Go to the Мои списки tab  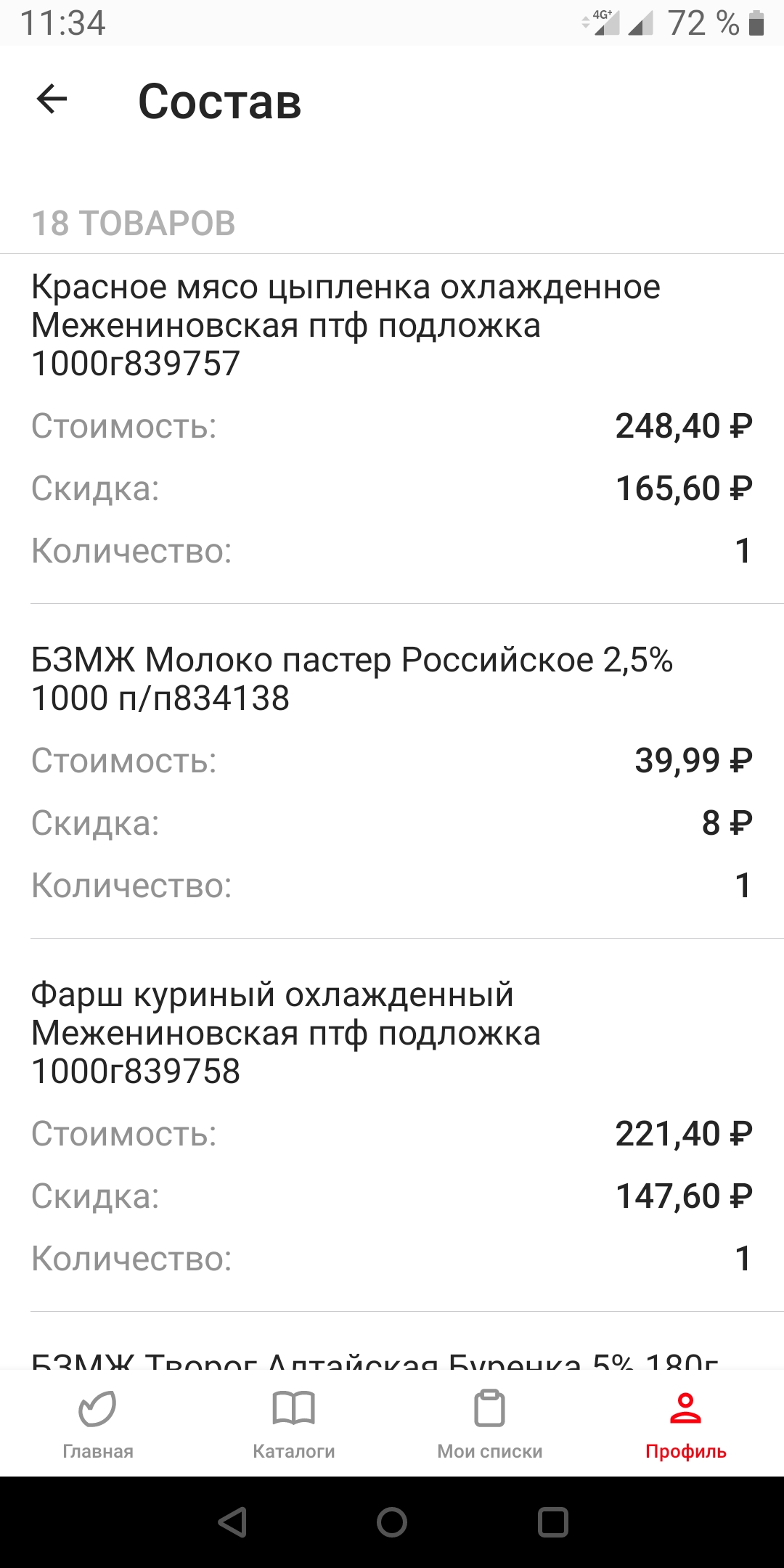pyautogui.click(x=489, y=1424)
